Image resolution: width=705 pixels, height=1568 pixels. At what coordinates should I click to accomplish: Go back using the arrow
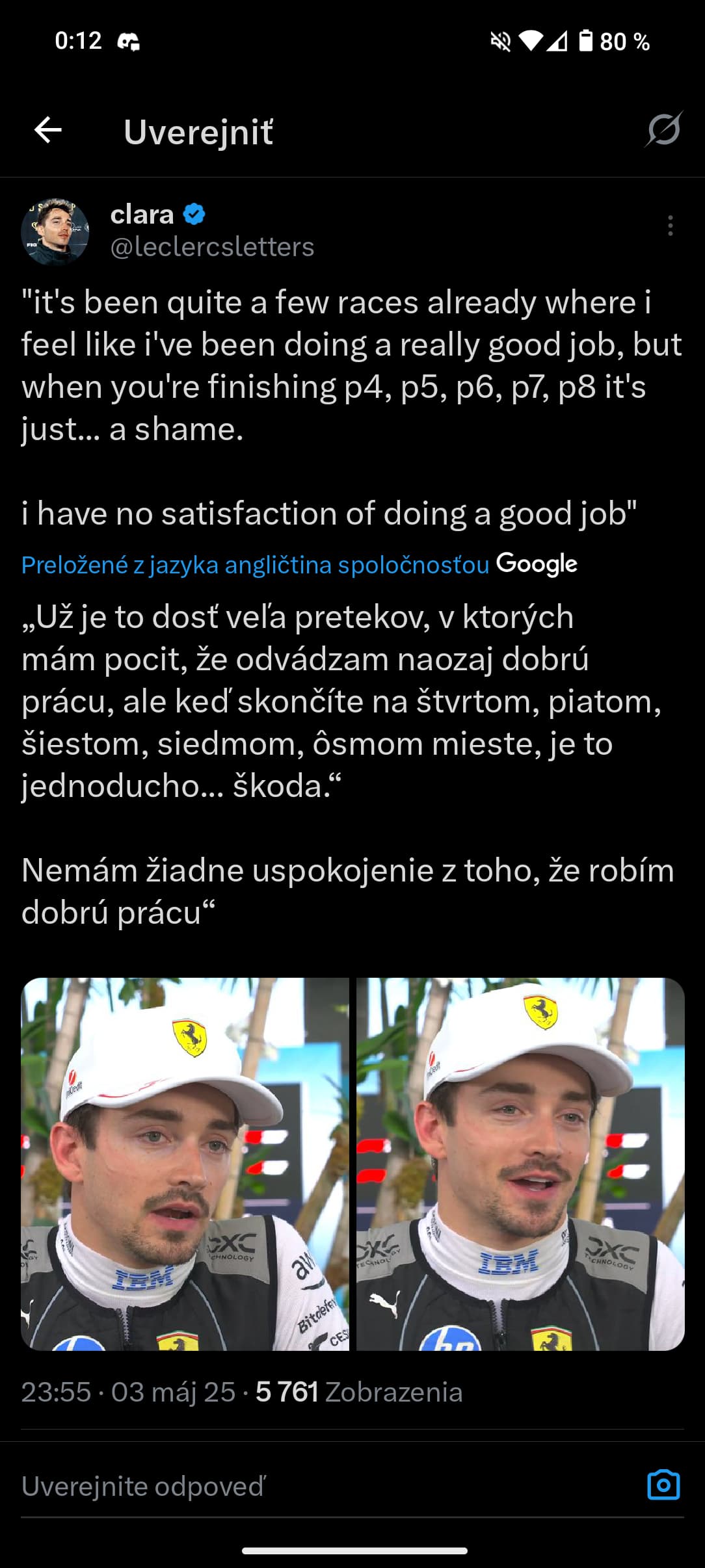pos(48,130)
